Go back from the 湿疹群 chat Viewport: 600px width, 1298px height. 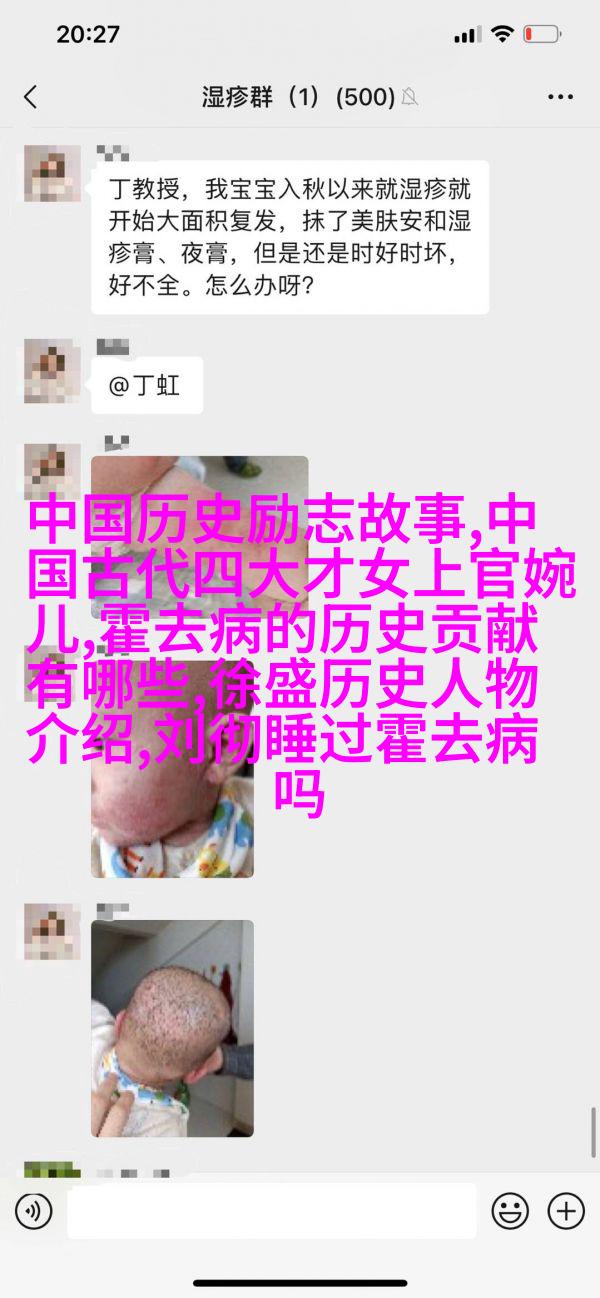(31, 97)
